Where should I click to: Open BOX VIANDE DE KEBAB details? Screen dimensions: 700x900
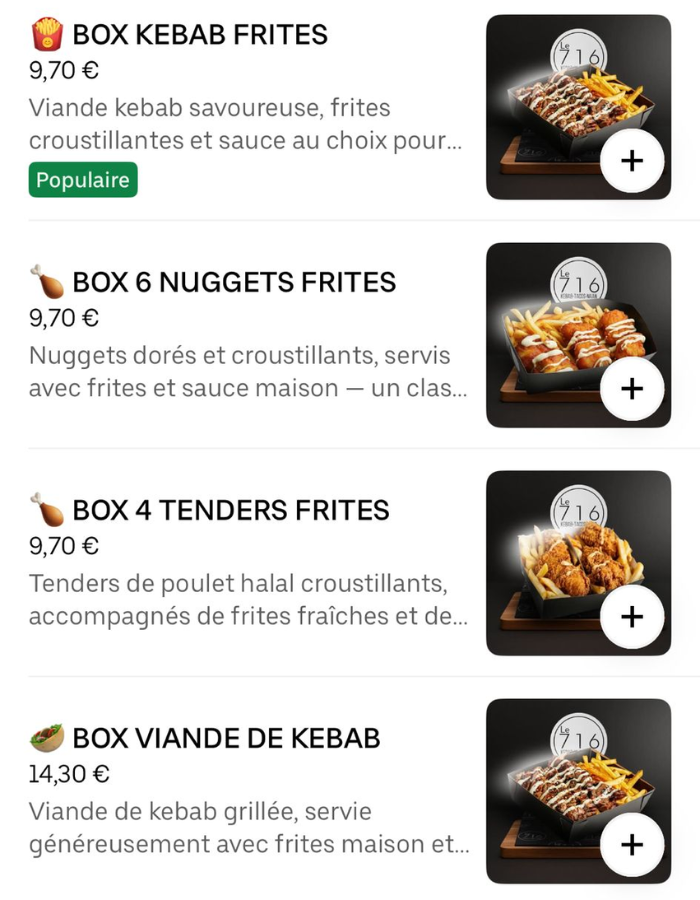(226, 739)
